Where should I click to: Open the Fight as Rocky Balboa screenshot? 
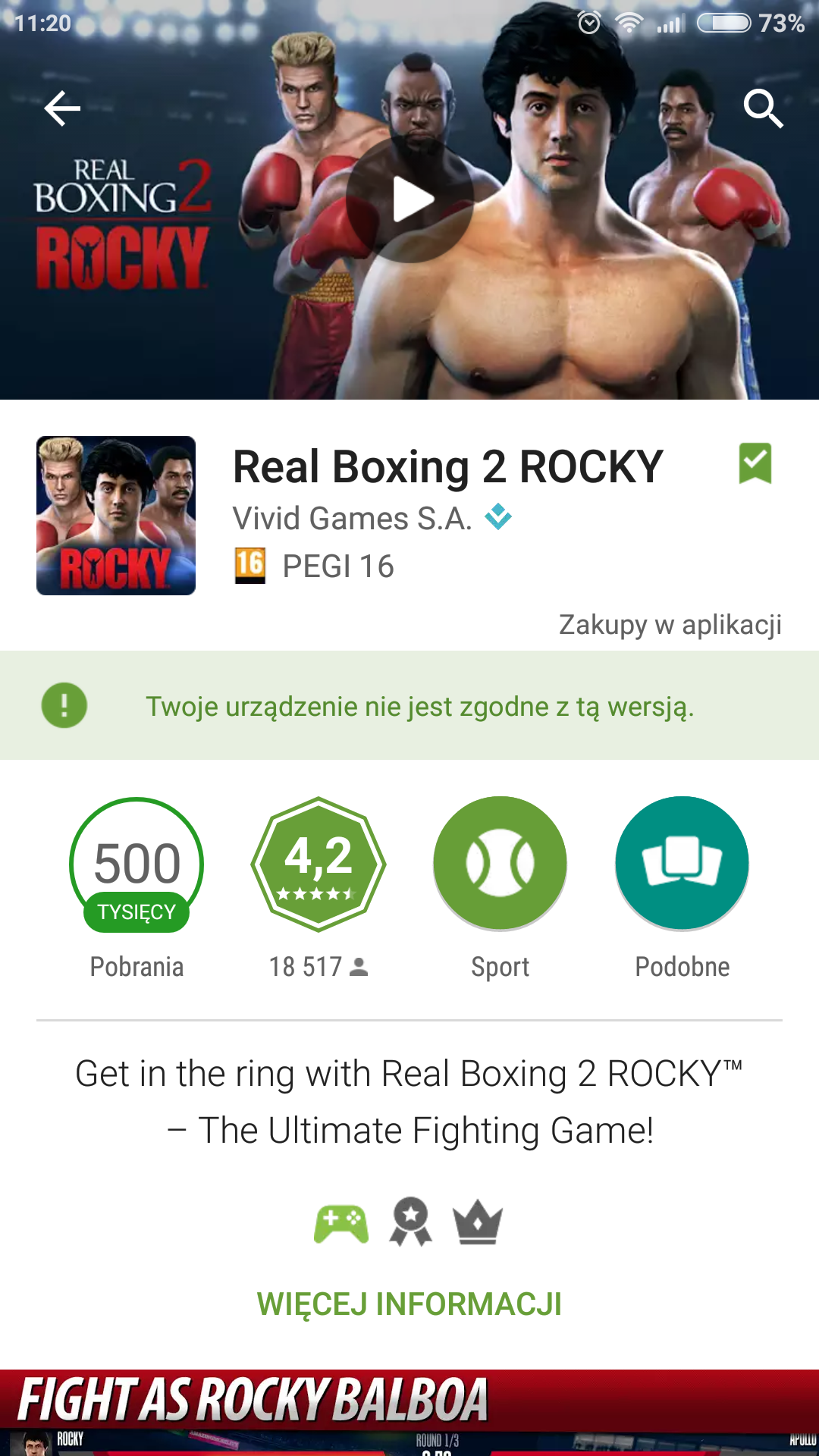pos(409,1412)
